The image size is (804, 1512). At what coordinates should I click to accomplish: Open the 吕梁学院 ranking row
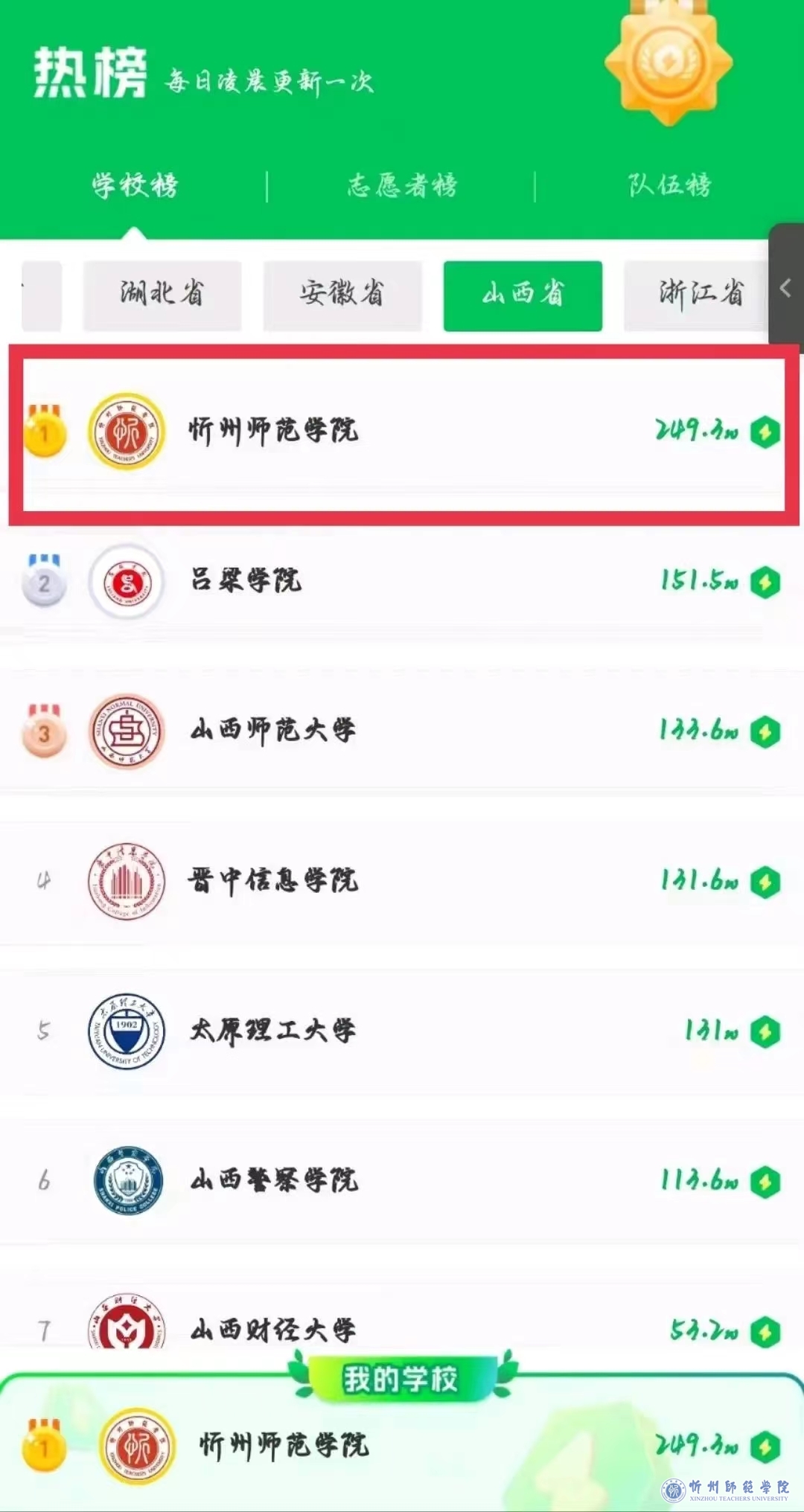tap(402, 581)
